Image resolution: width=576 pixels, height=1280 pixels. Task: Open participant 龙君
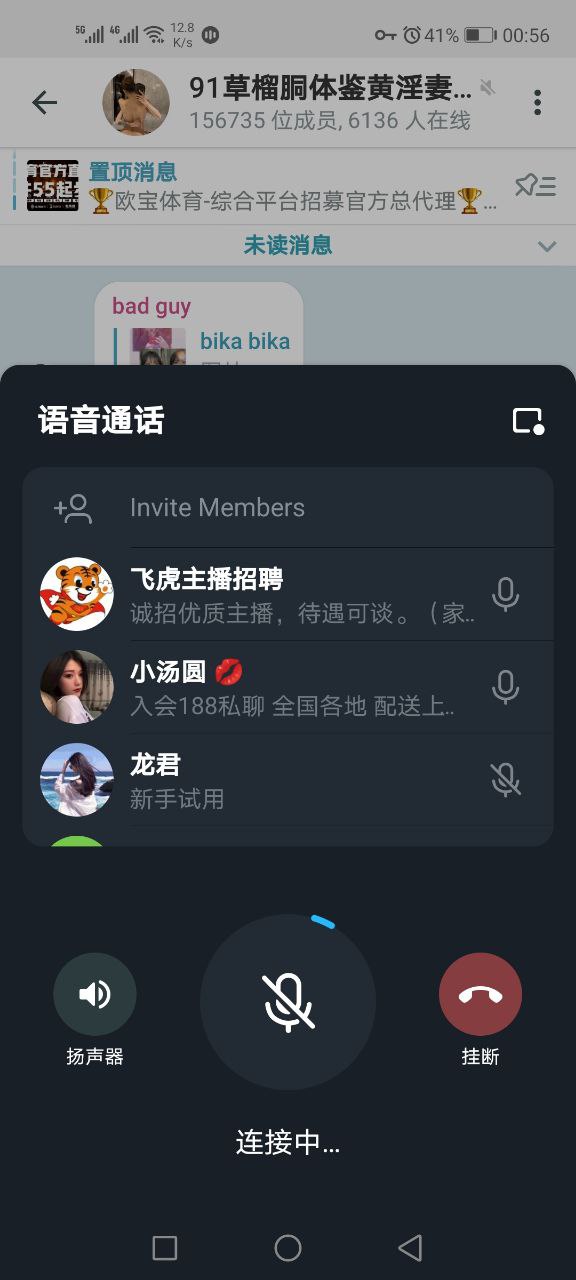point(288,780)
